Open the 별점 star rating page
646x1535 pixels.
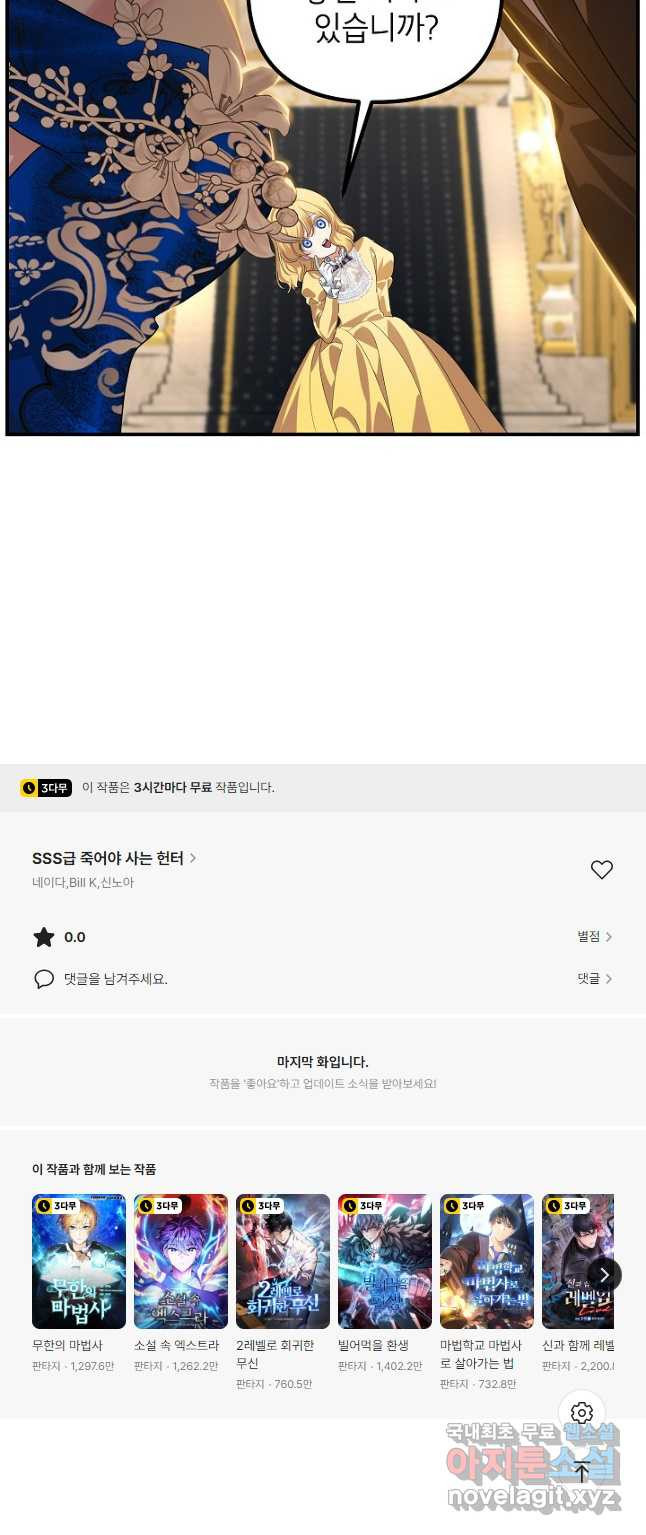tap(594, 937)
